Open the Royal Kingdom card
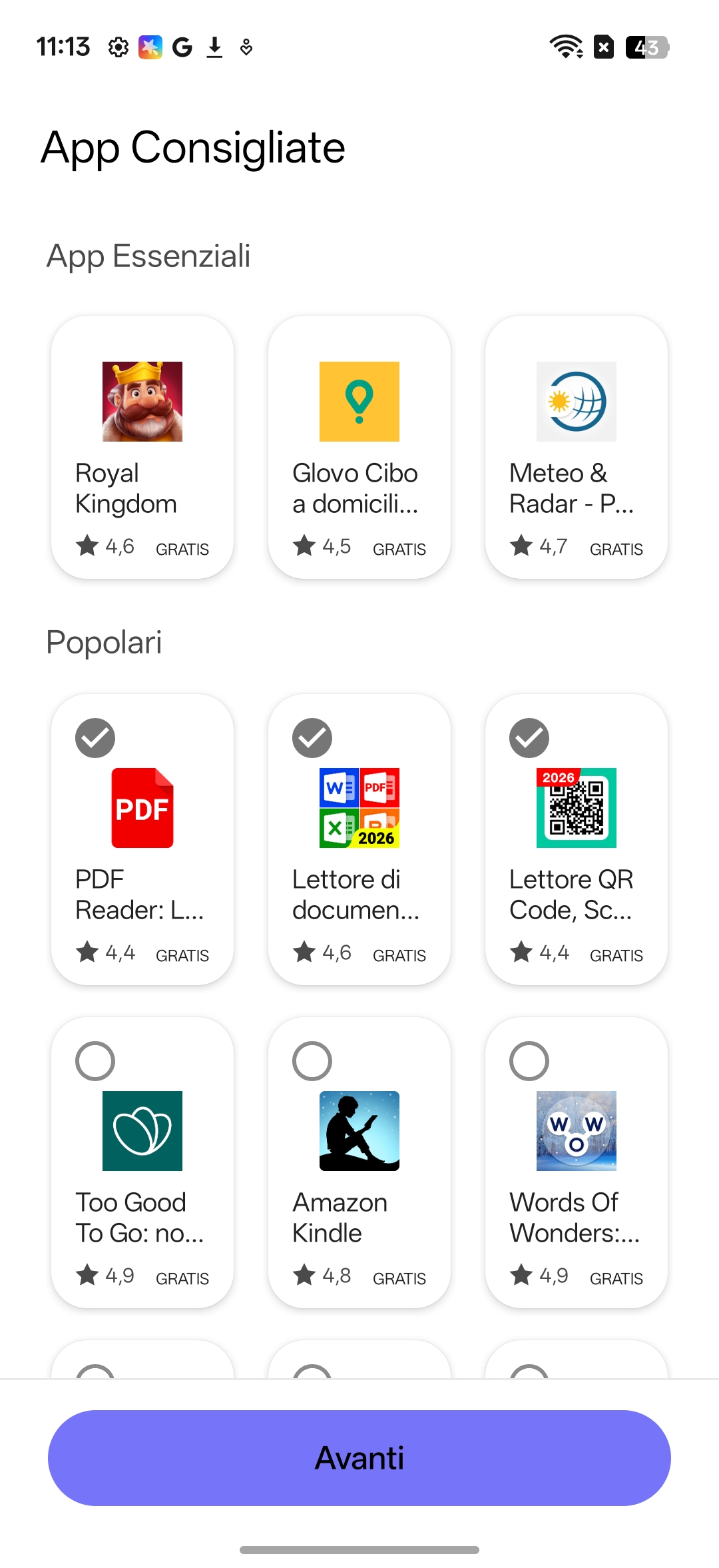This screenshot has width=719, height=1568. coord(142,446)
